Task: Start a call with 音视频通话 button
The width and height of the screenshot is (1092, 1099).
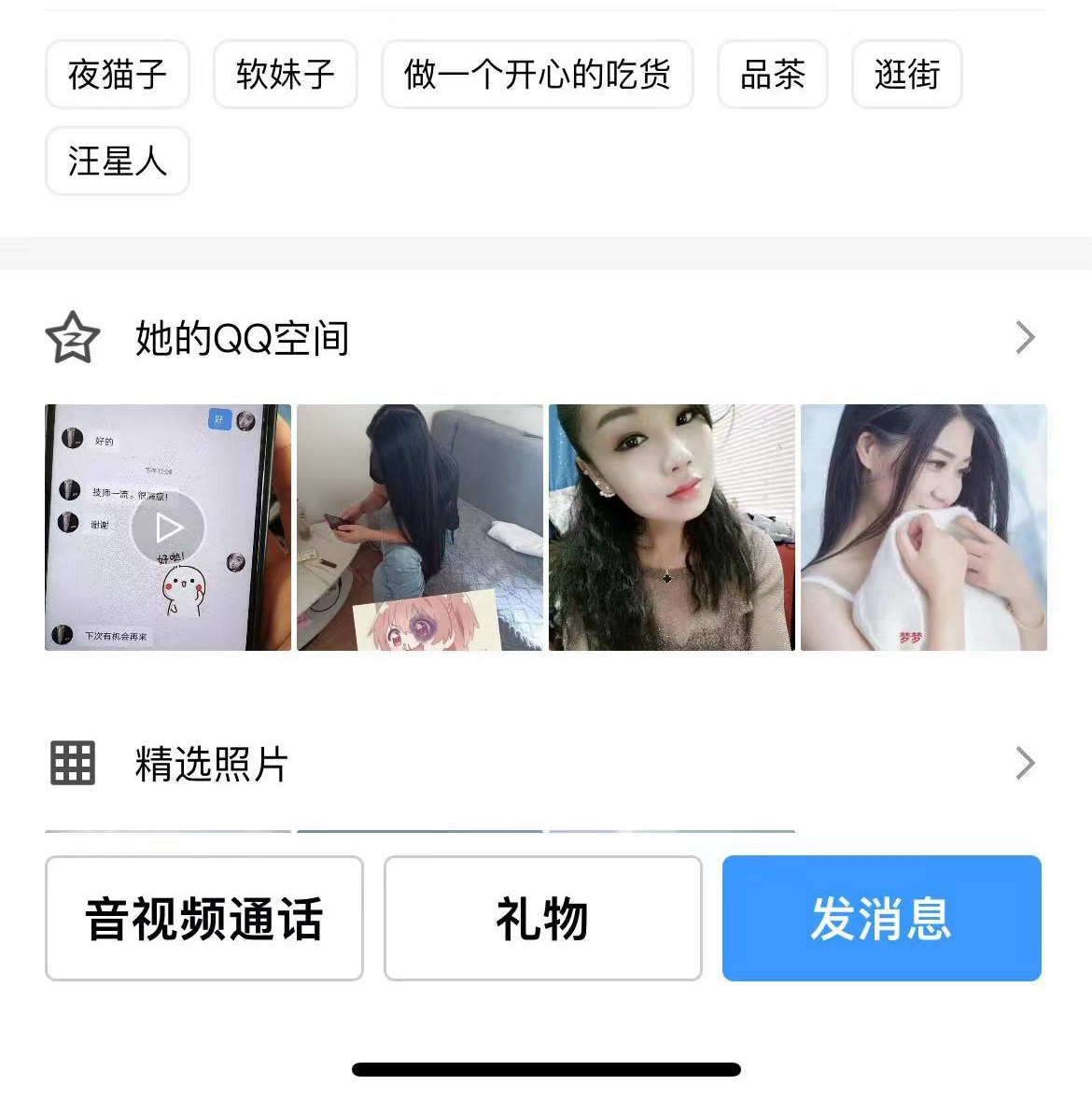Action: pyautogui.click(x=204, y=919)
